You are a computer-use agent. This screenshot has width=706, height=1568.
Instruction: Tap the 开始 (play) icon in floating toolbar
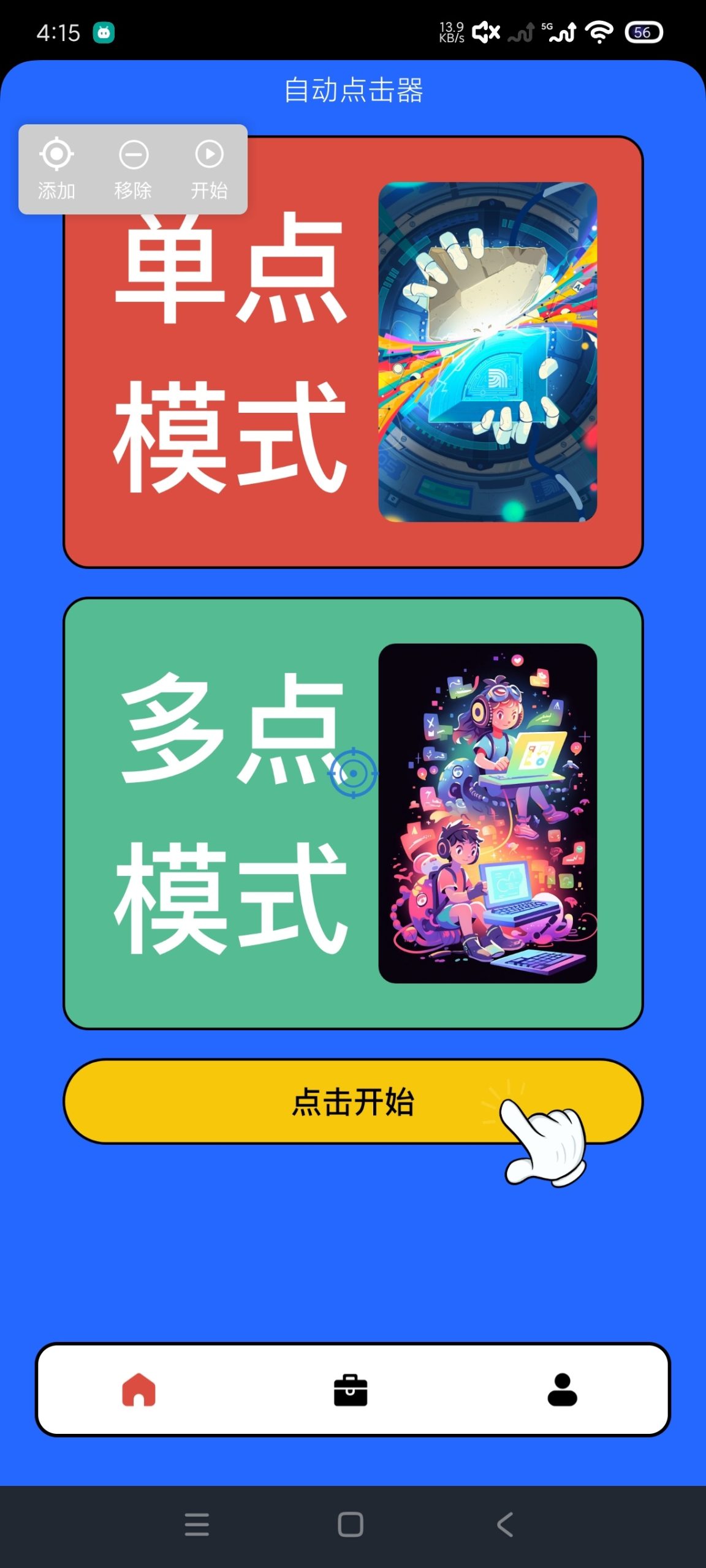click(208, 155)
